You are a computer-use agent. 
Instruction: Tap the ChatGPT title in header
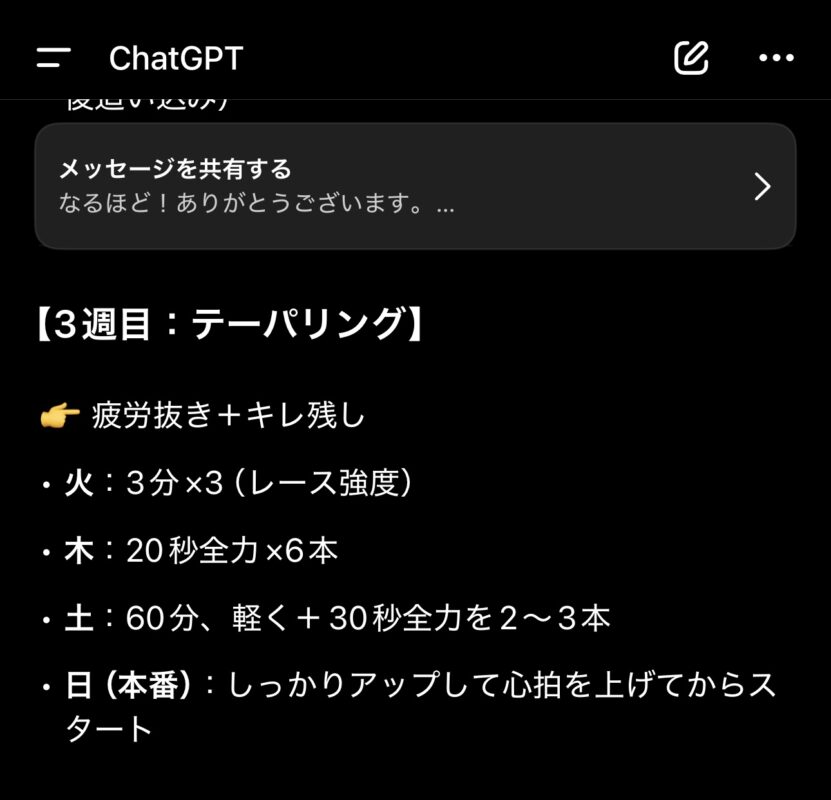(x=176, y=58)
